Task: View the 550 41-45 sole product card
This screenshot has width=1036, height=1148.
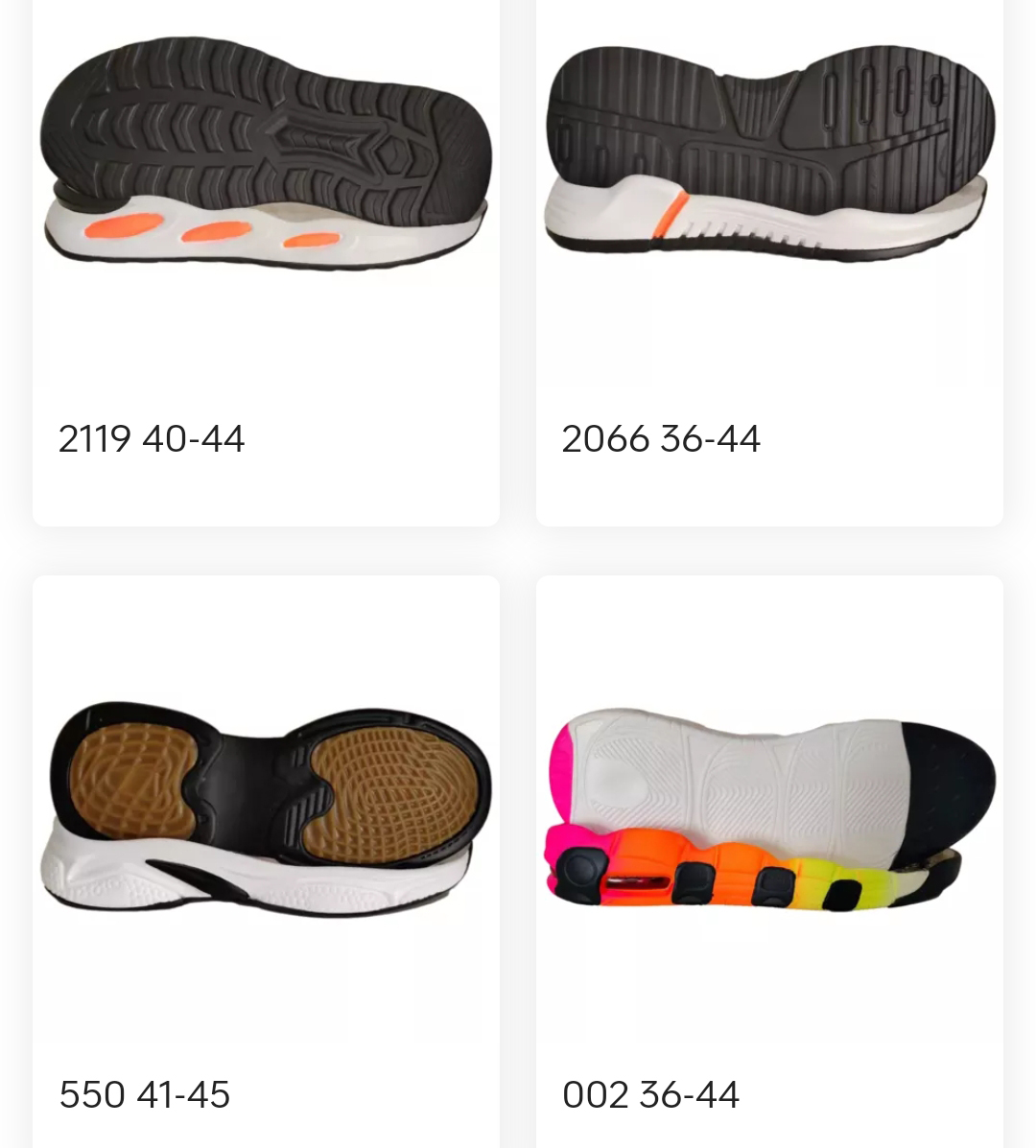Action: (x=266, y=863)
